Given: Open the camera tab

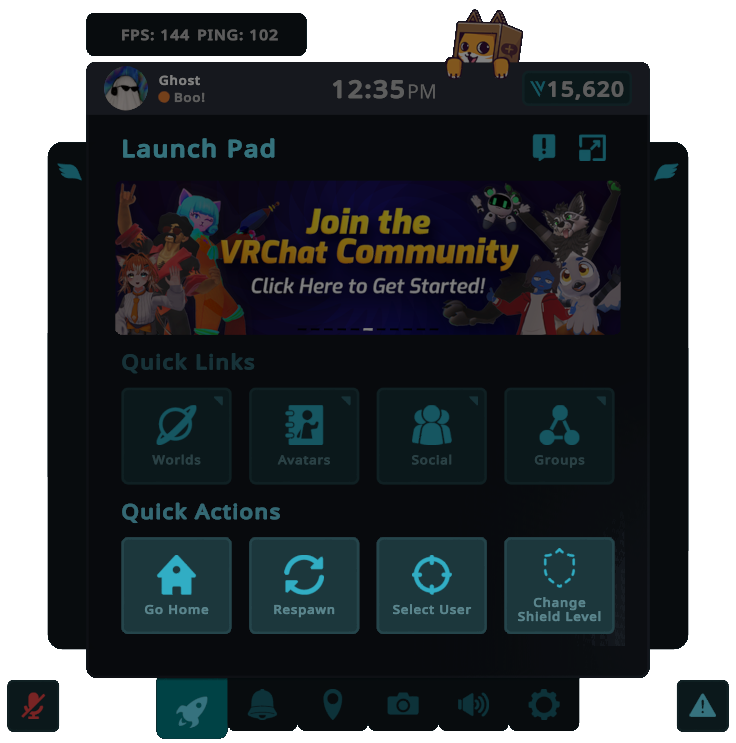Looking at the screenshot, I should click(x=403, y=706).
